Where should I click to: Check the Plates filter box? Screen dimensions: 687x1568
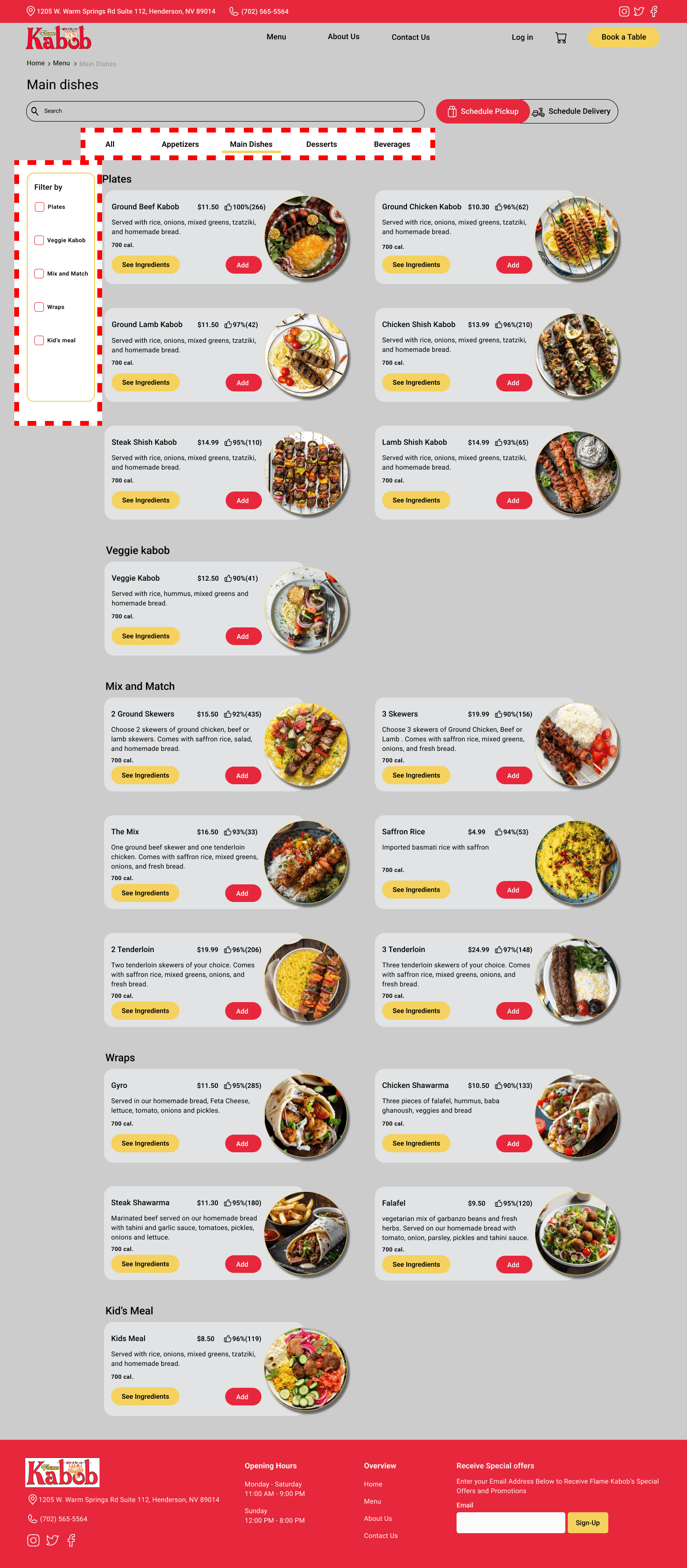click(40, 207)
